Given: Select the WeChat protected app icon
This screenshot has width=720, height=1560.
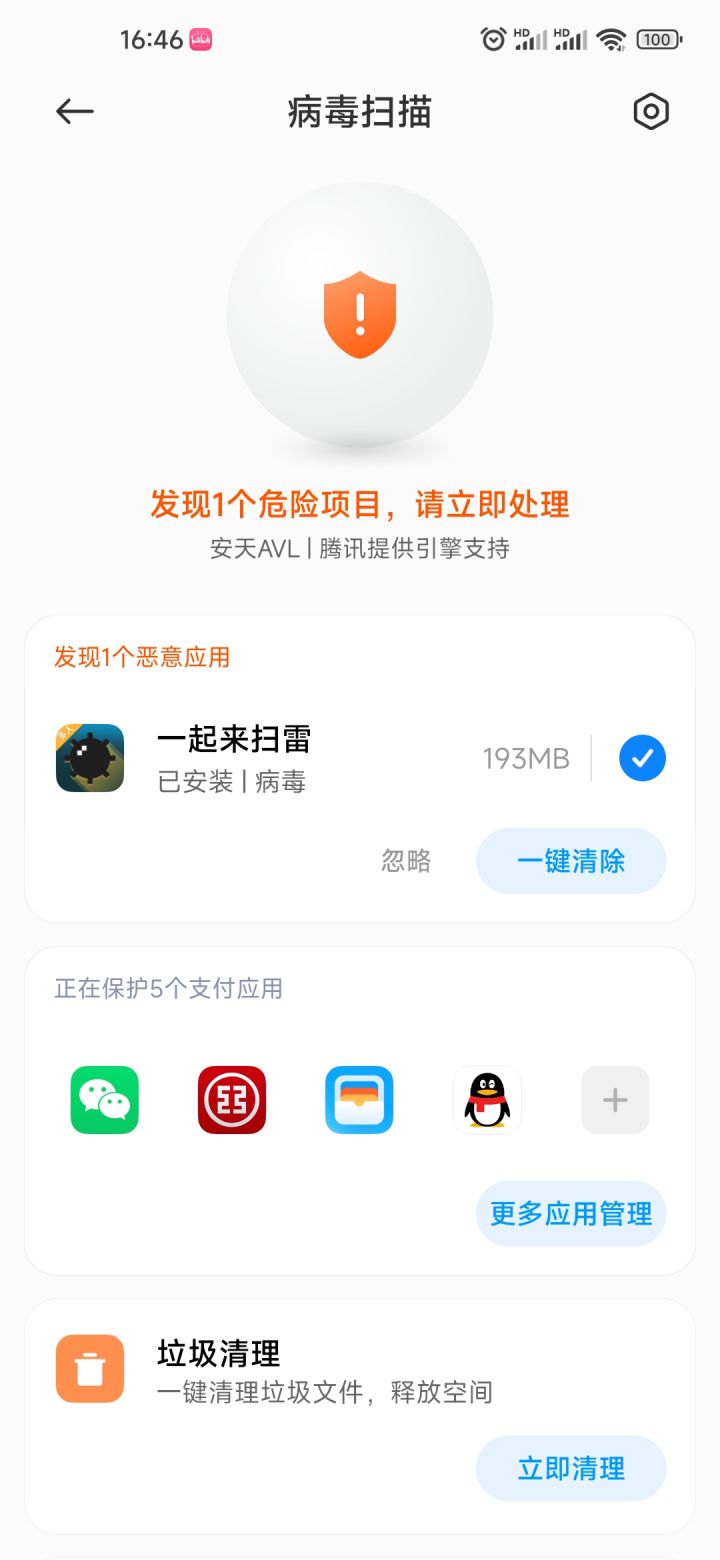Looking at the screenshot, I should pos(104,1099).
